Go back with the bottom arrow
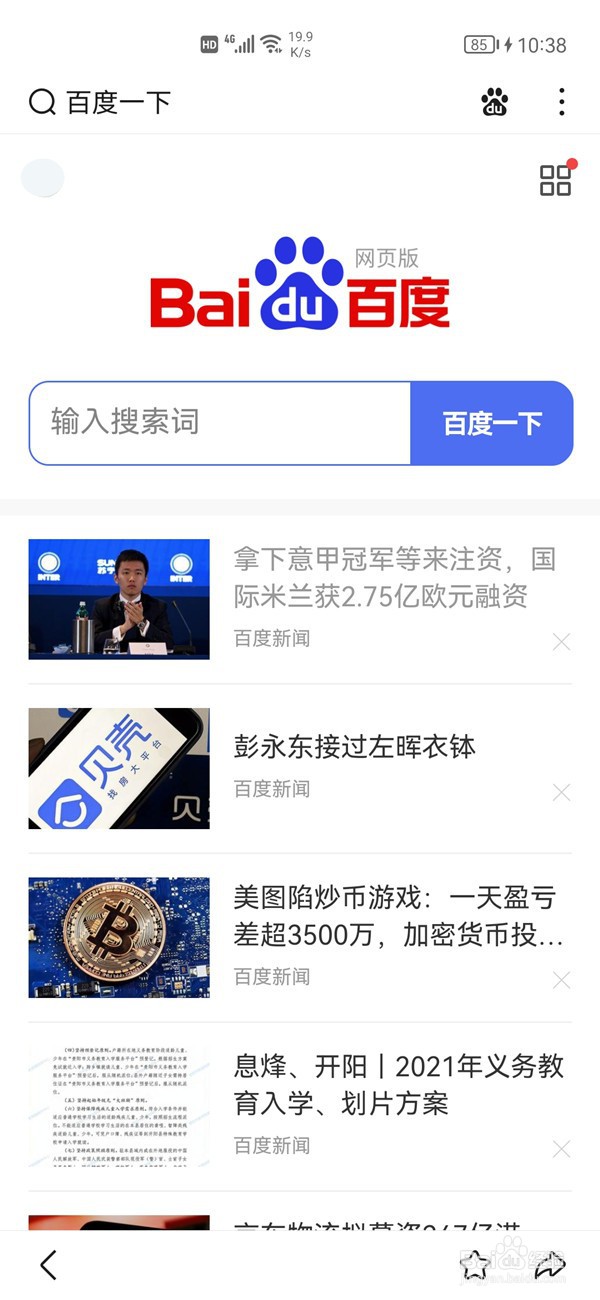600x1300 pixels. (x=47, y=1265)
